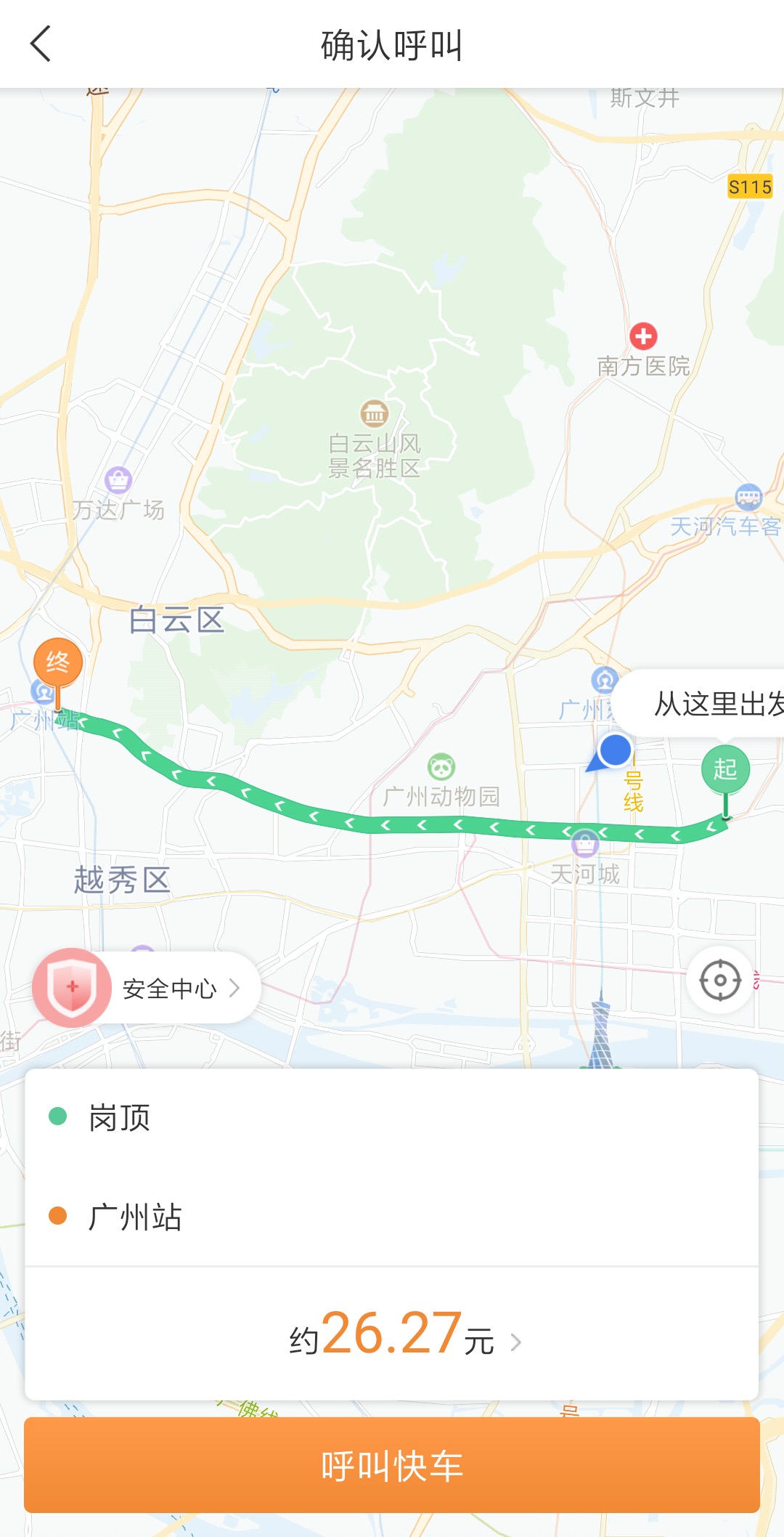Select the panda icon at 广州动物园
784x1537 pixels.
pyautogui.click(x=441, y=766)
